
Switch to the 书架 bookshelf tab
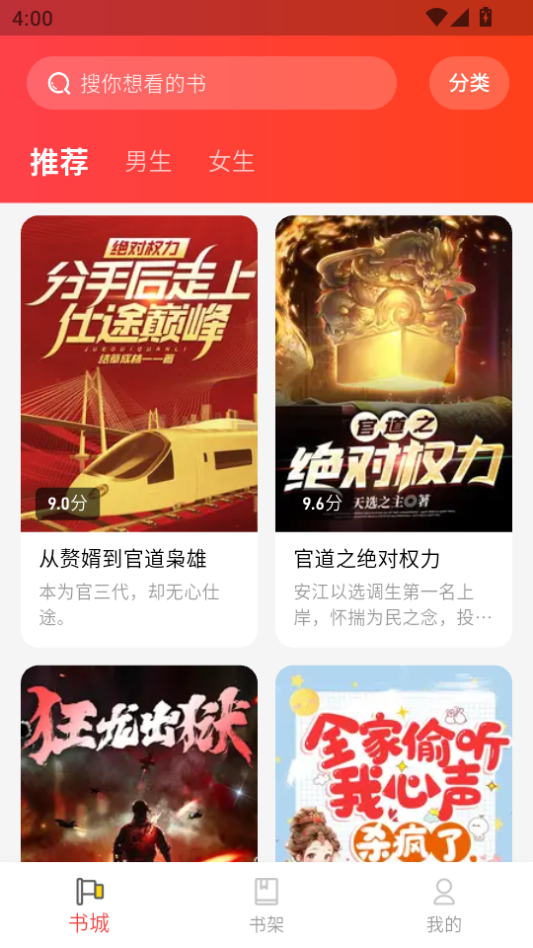(266, 905)
